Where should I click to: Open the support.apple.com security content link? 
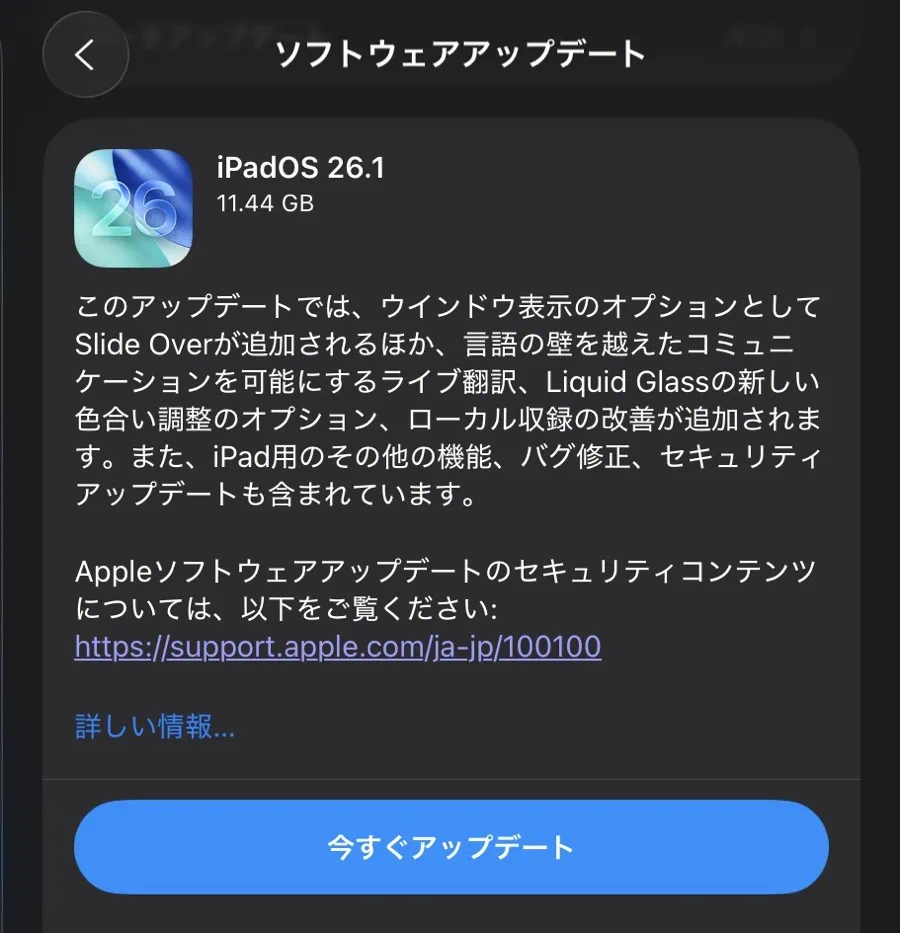coord(338,647)
